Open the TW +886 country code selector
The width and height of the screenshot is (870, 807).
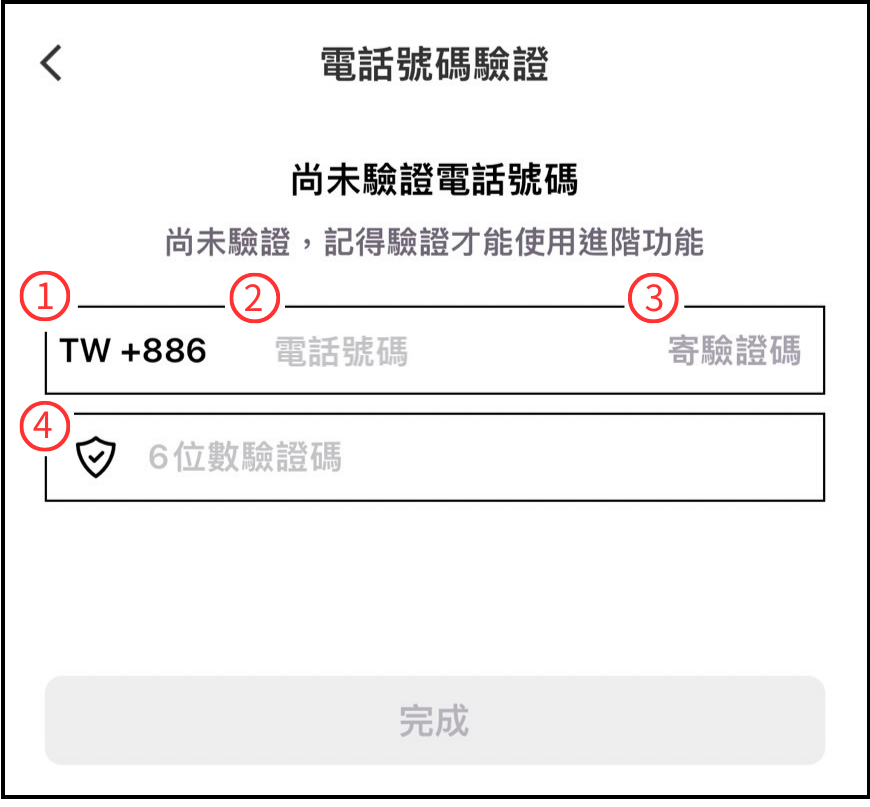click(x=133, y=351)
